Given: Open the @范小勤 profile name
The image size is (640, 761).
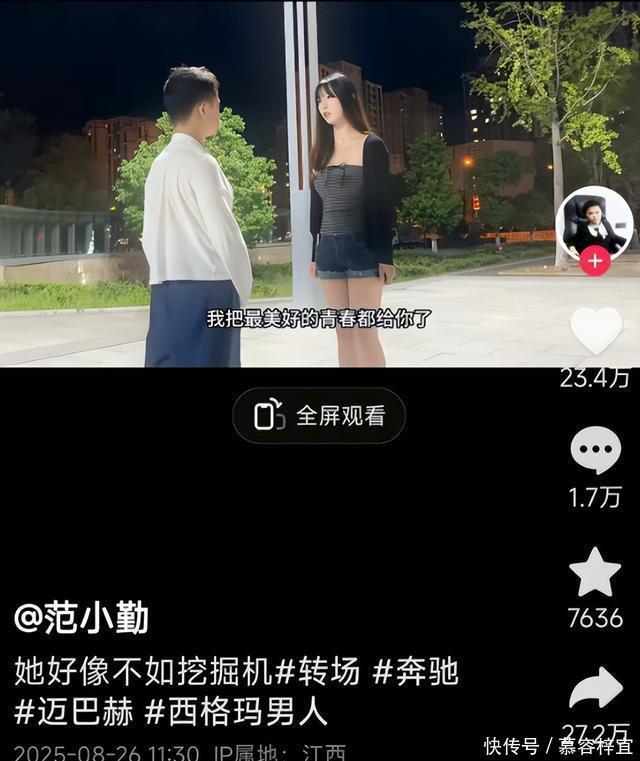Looking at the screenshot, I should pyautogui.click(x=82, y=618).
